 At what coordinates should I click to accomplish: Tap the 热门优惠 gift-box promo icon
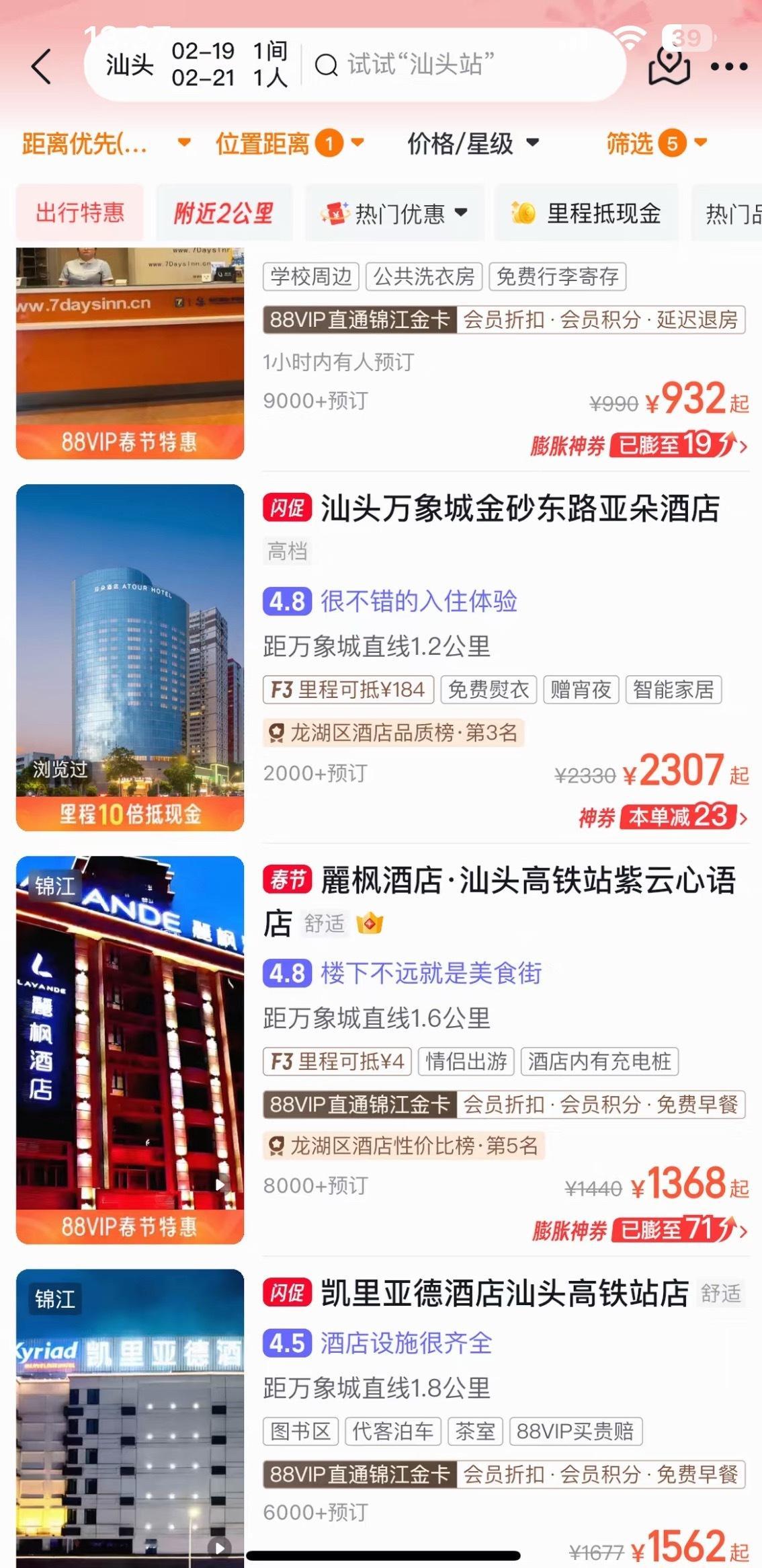tap(335, 214)
